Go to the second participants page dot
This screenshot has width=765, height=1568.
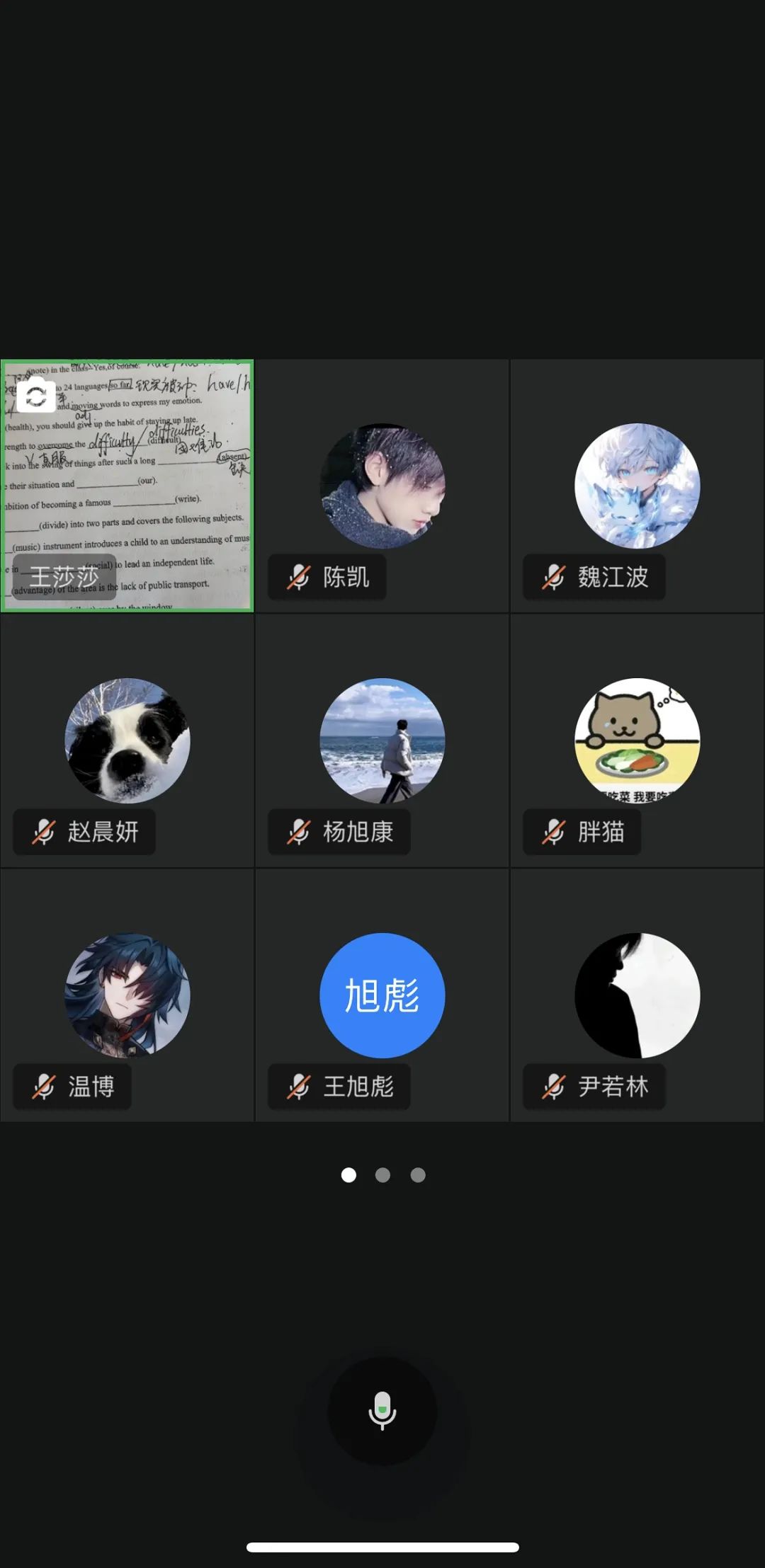(x=382, y=1175)
